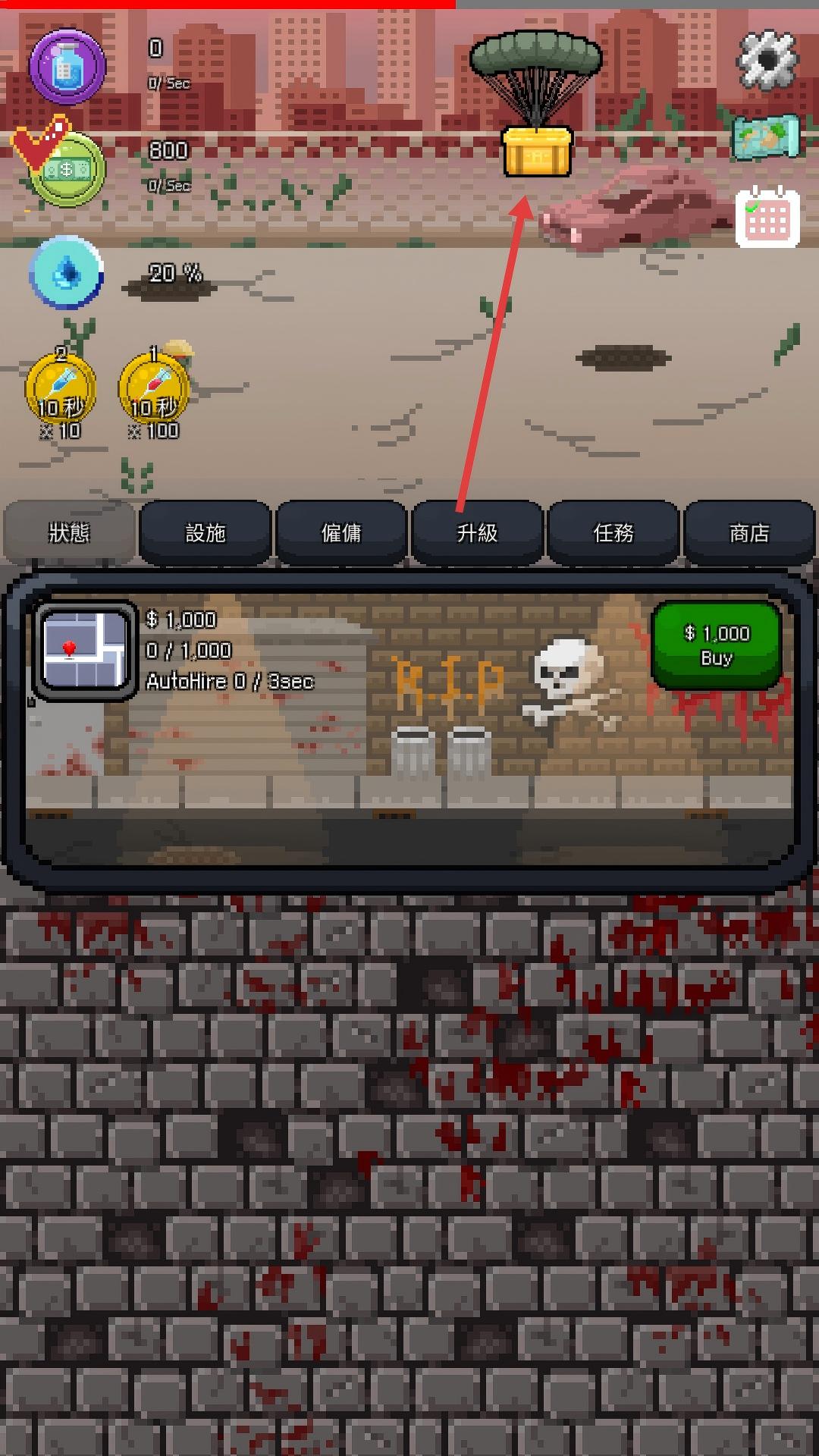
Task: Use the blue syringe boost costing 10
Action: [61, 391]
